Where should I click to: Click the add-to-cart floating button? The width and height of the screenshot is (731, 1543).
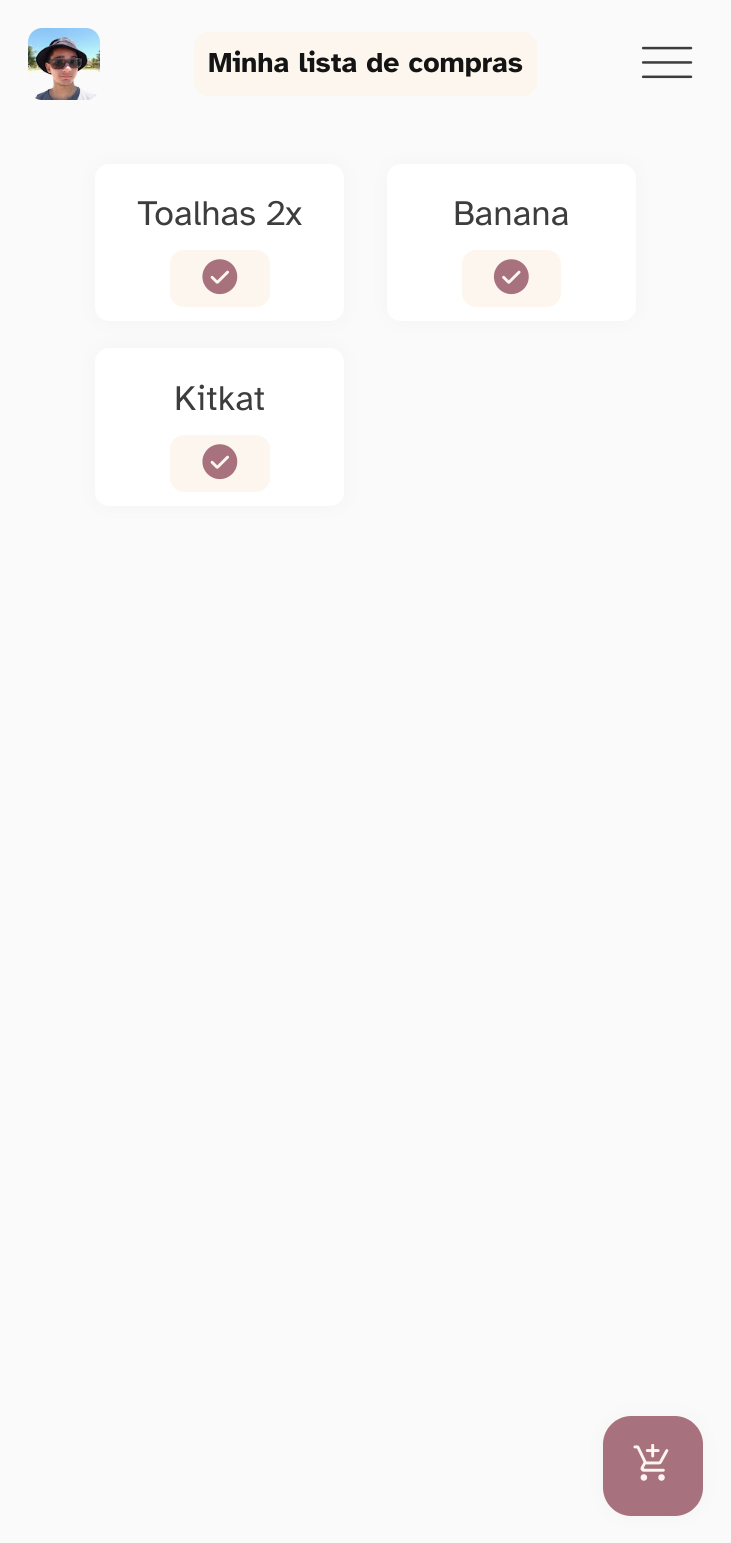[x=653, y=1466]
